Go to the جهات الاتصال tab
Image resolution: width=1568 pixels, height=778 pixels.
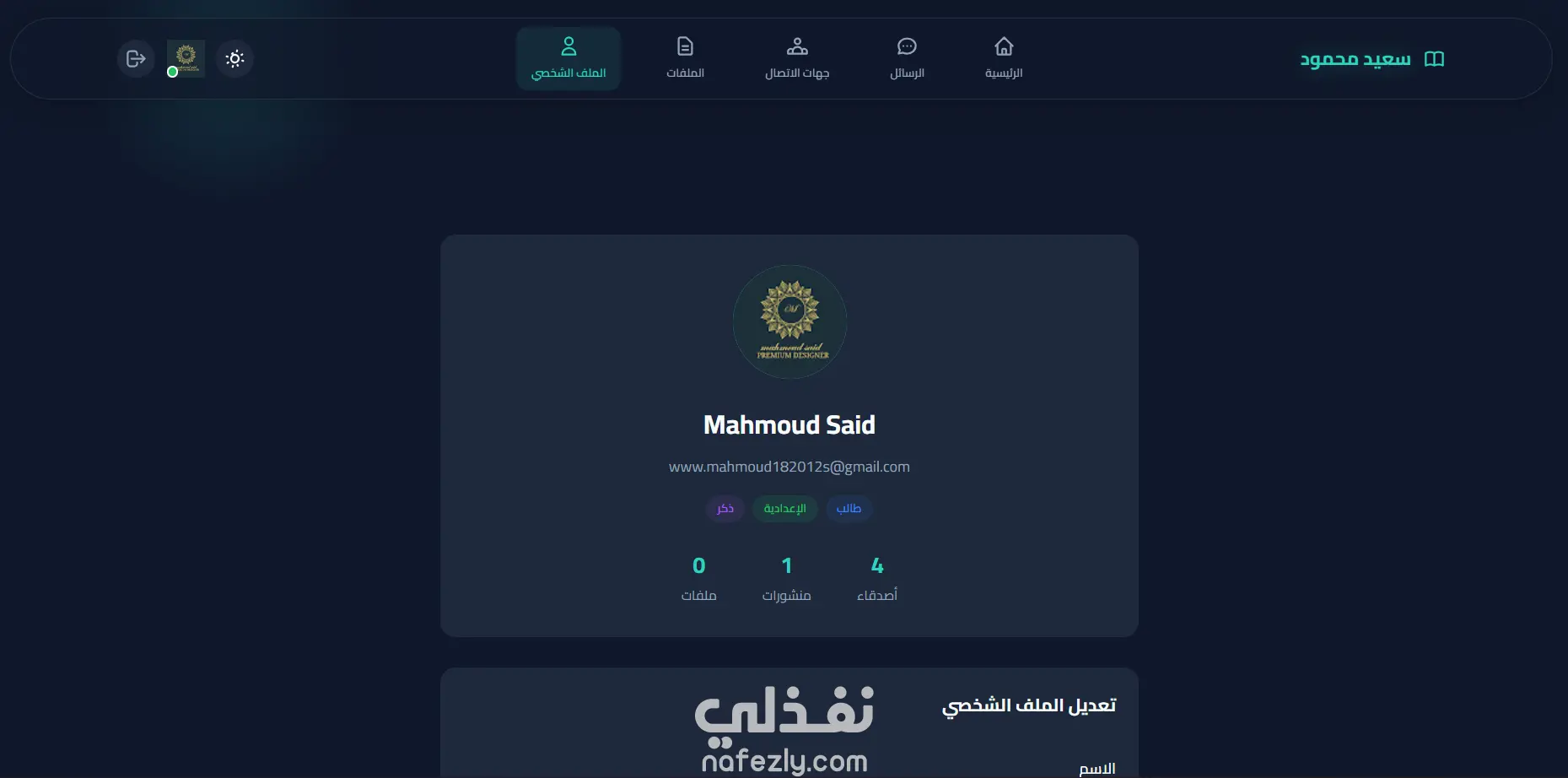[x=797, y=58]
